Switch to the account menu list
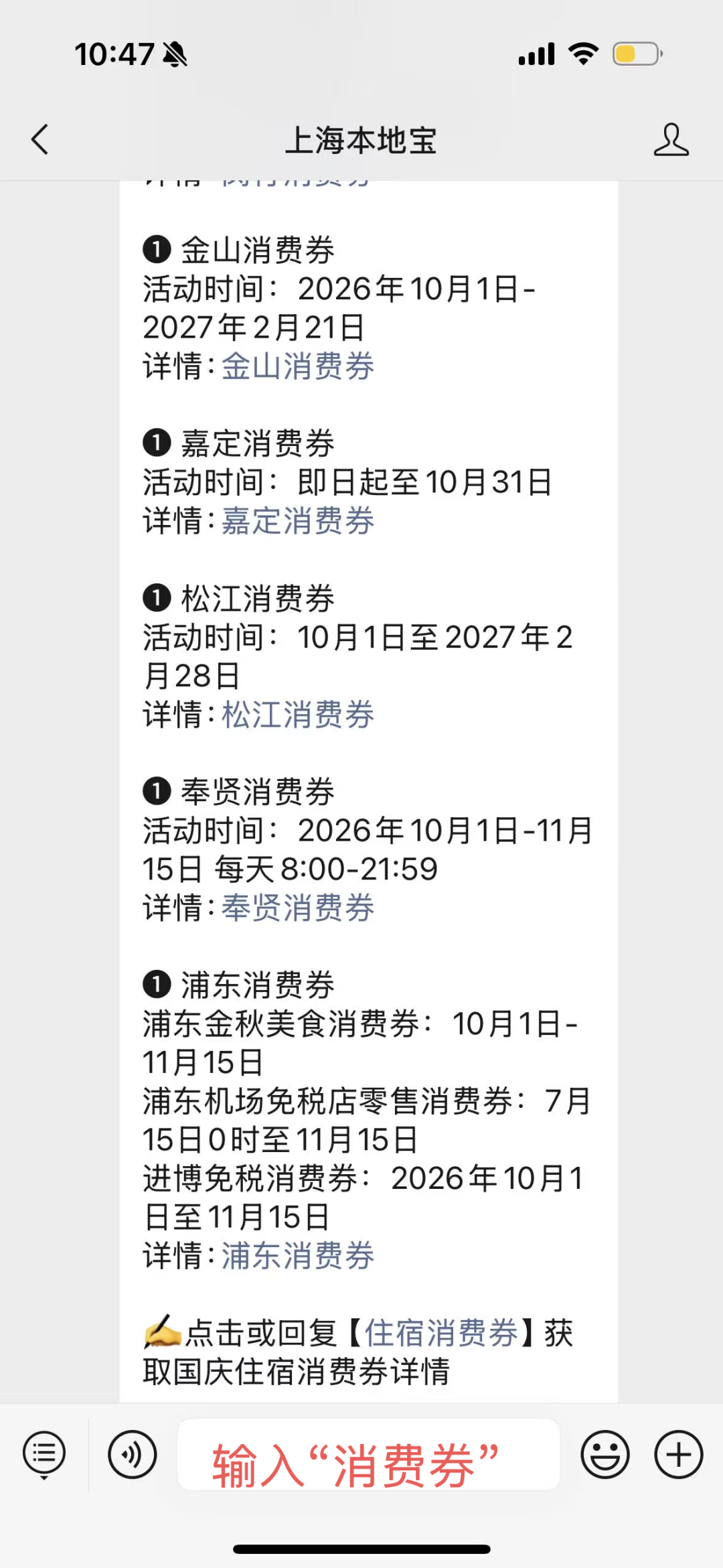 [x=44, y=1455]
